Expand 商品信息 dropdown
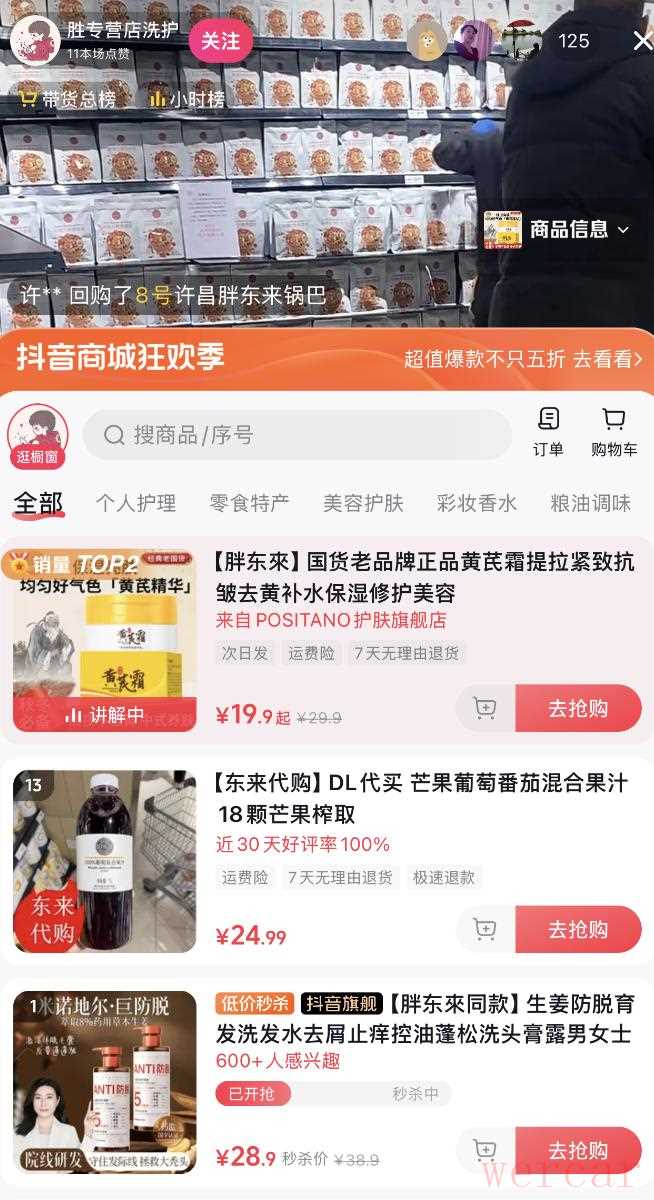Image resolution: width=654 pixels, height=1200 pixels. pyautogui.click(x=558, y=229)
